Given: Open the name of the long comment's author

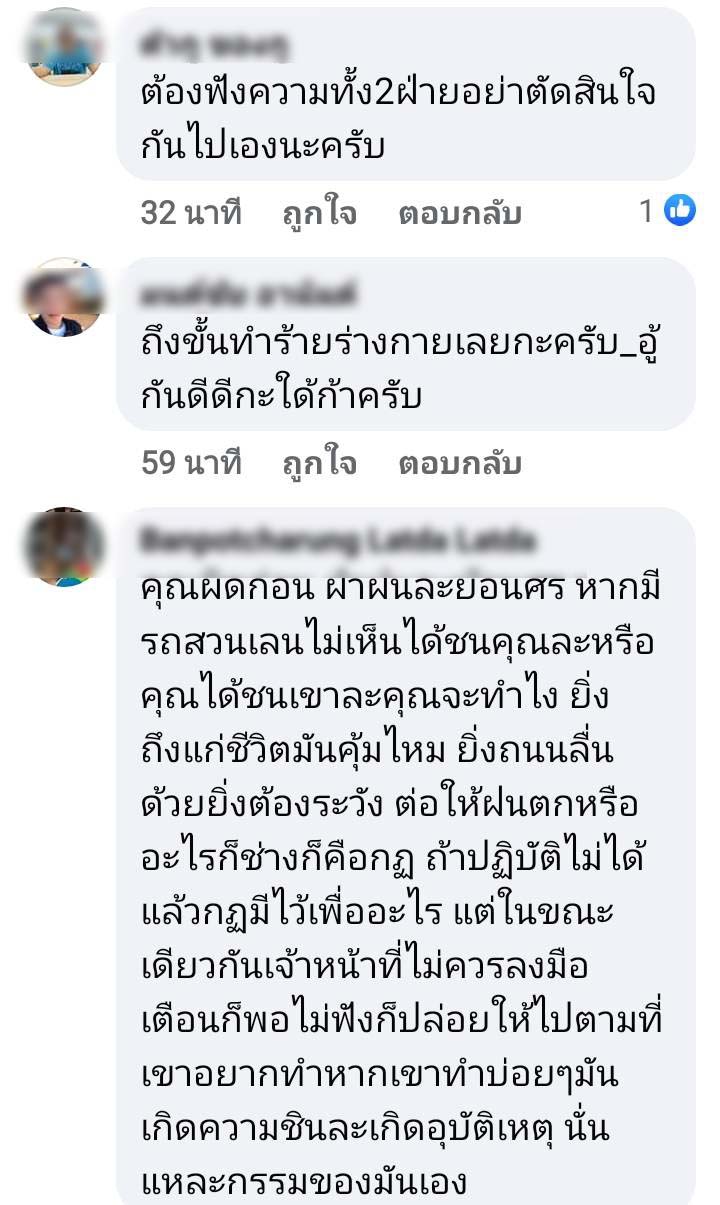Looking at the screenshot, I should [336, 542].
